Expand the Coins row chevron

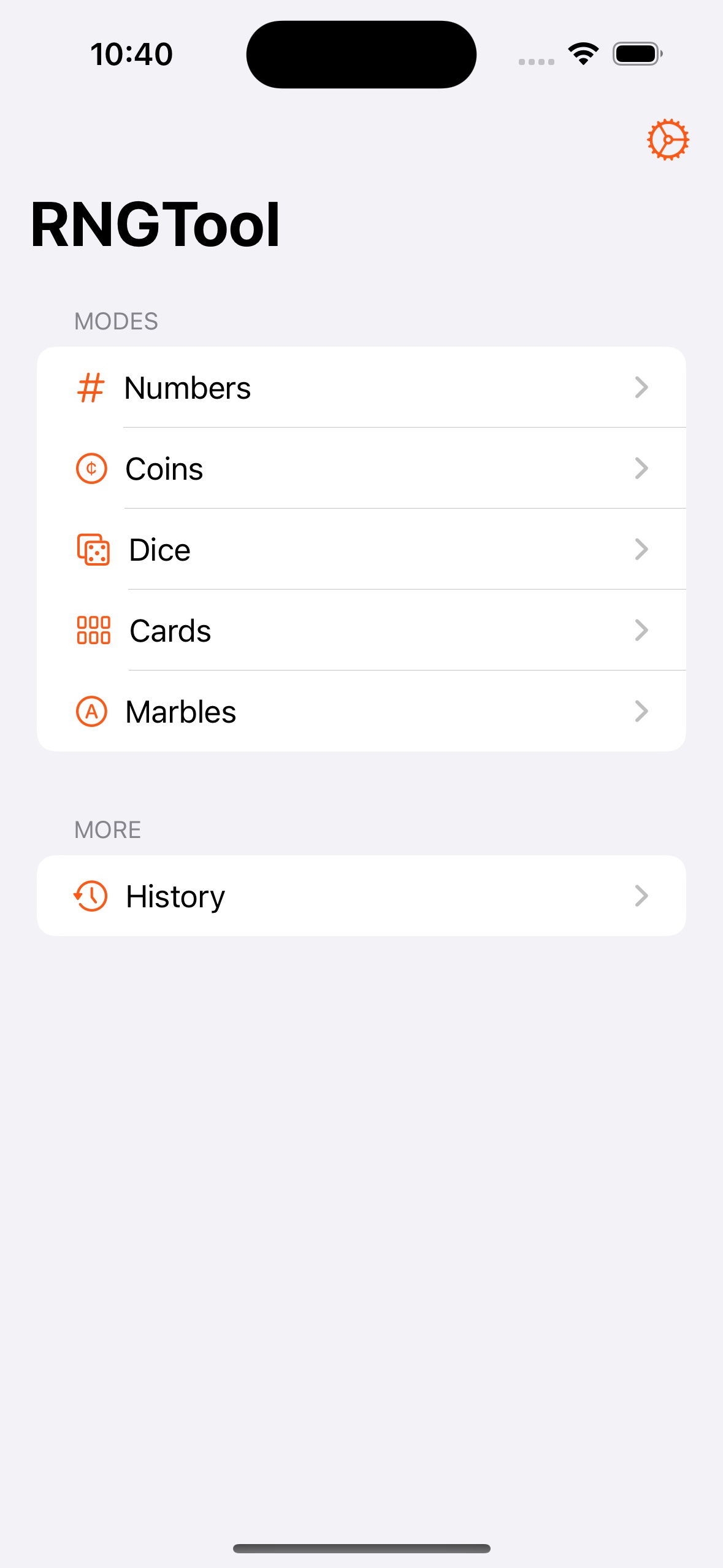click(641, 468)
